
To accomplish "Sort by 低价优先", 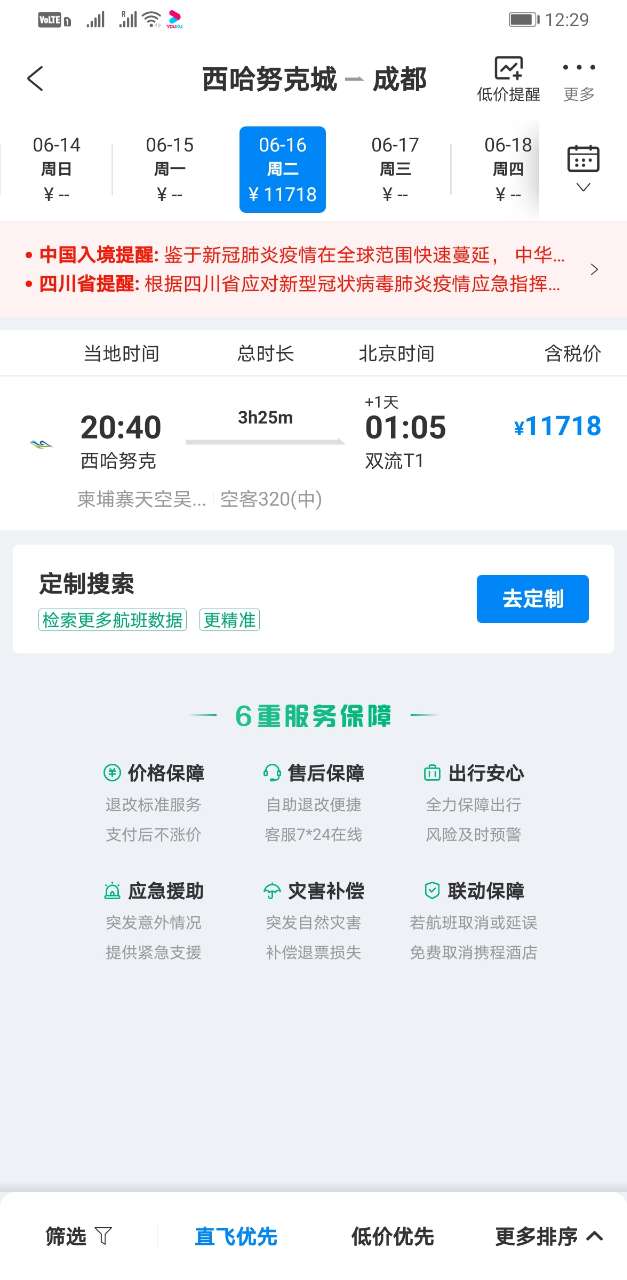I will (x=392, y=1237).
